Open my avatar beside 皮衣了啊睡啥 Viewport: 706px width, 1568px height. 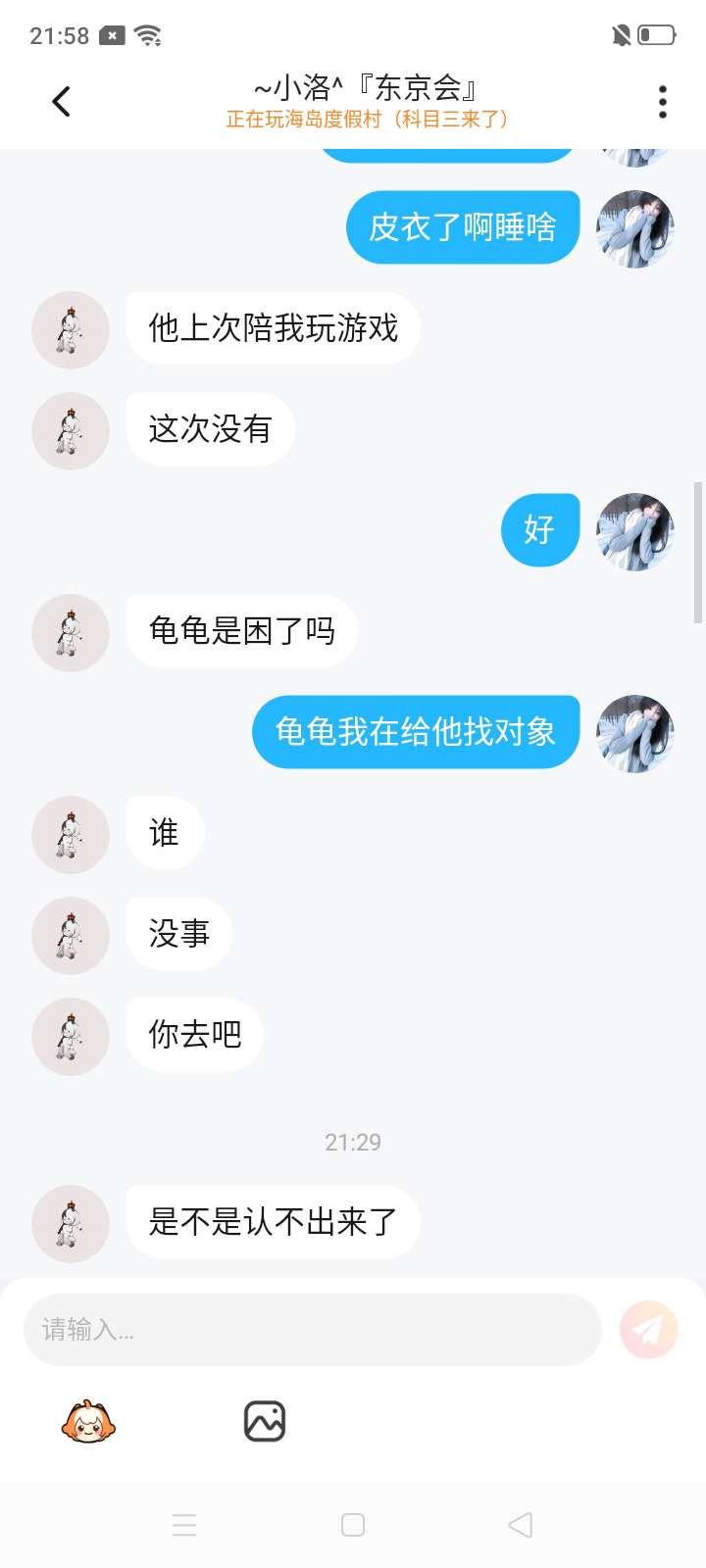tap(635, 228)
